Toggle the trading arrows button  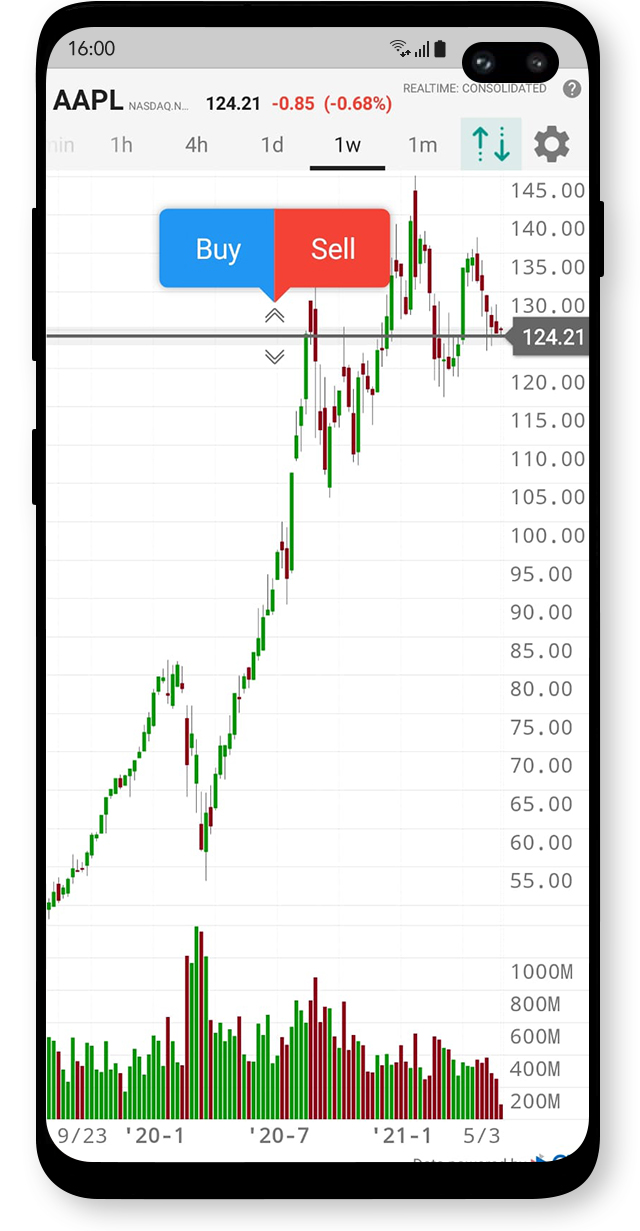(491, 144)
